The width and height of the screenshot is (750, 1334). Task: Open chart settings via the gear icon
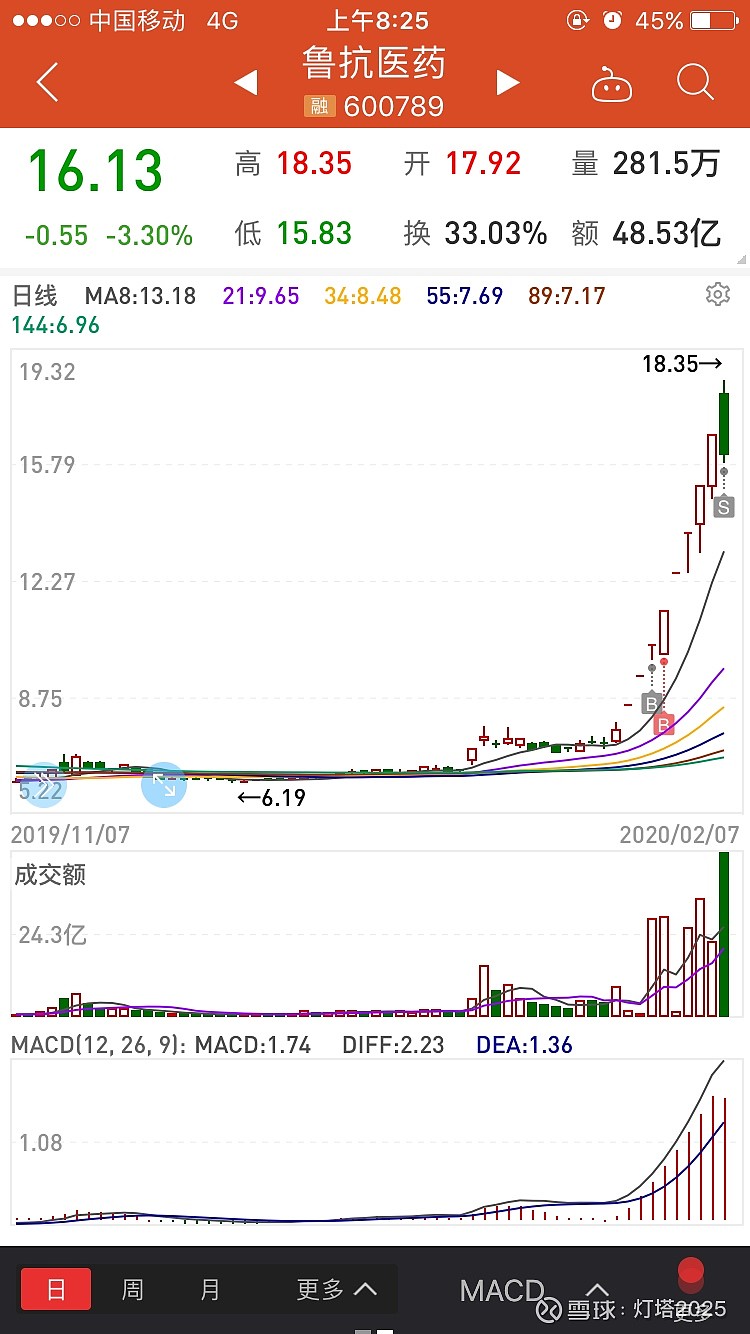coord(717,294)
